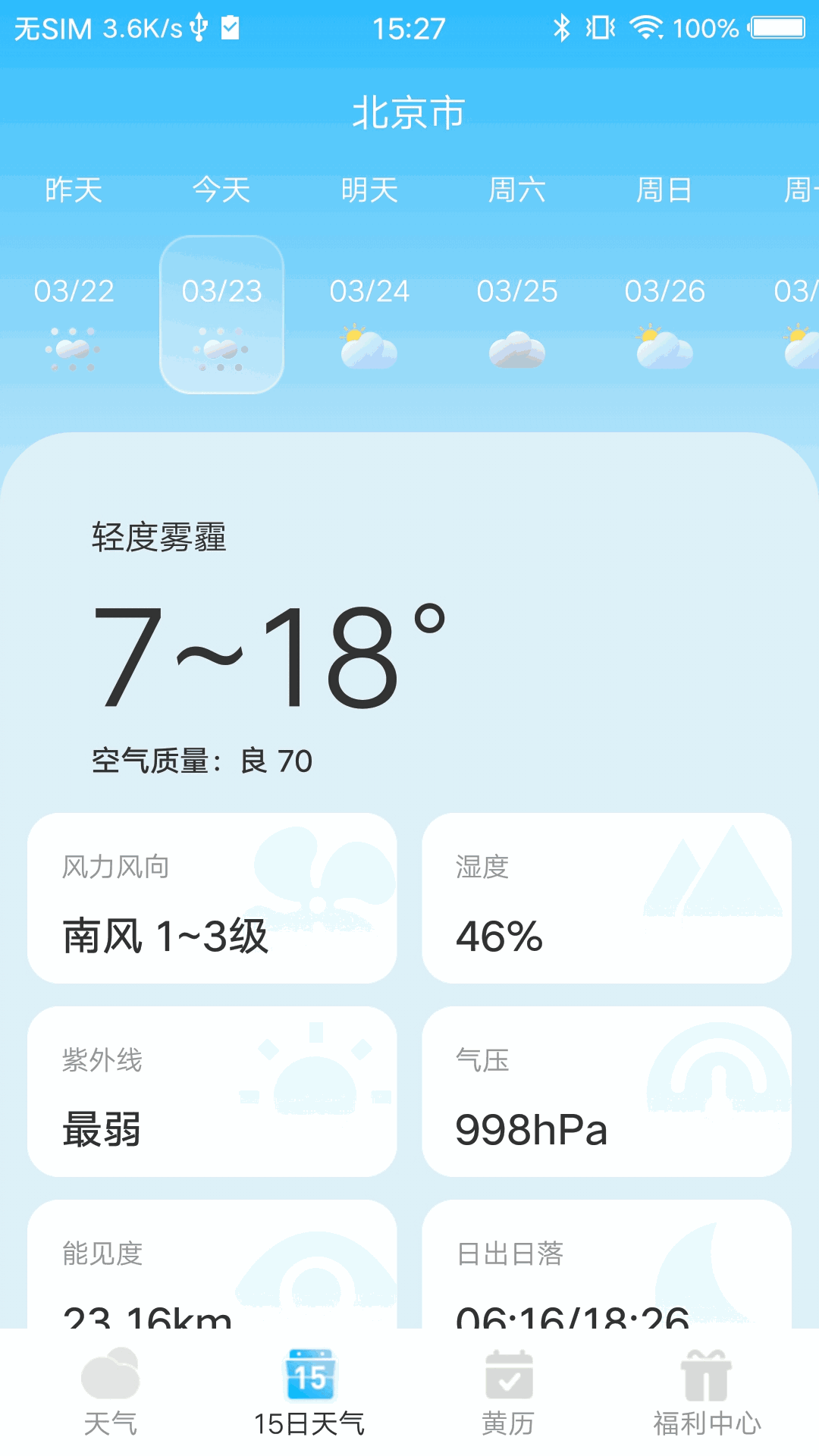View tomorrow's forecast for 03/24
The height and width of the screenshot is (1456, 819).
coord(369,314)
